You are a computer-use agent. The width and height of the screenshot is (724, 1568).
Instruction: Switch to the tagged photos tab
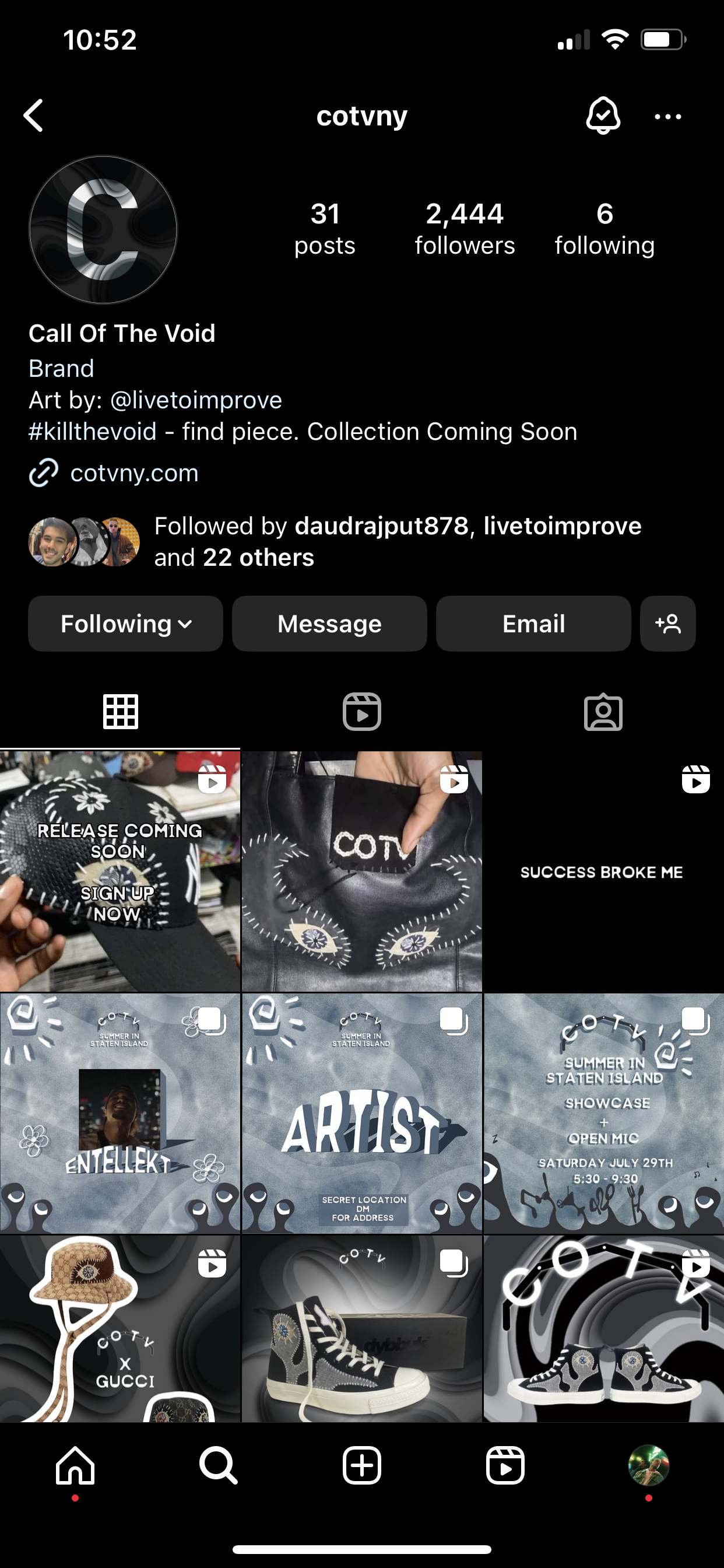(603, 712)
